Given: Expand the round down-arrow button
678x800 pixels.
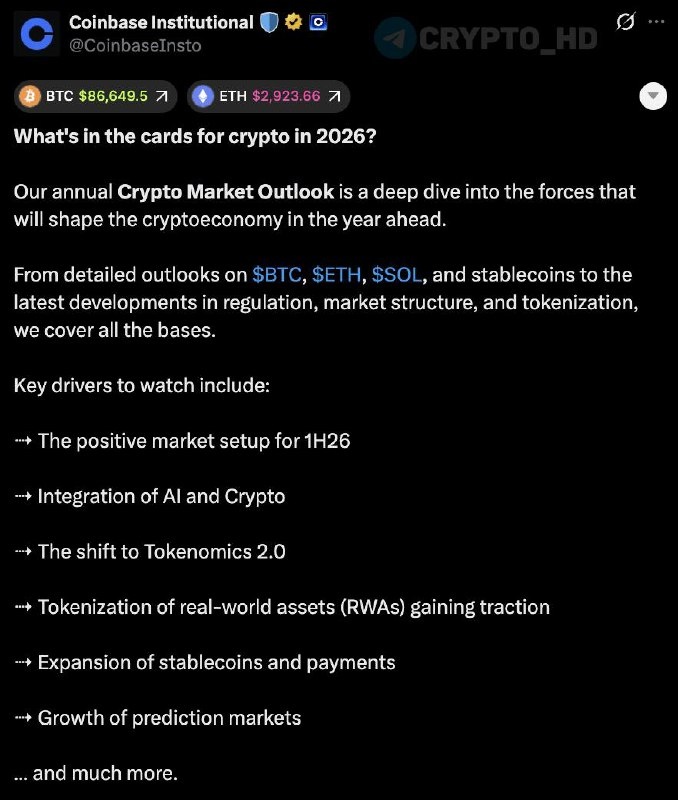Looking at the screenshot, I should click(652, 96).
